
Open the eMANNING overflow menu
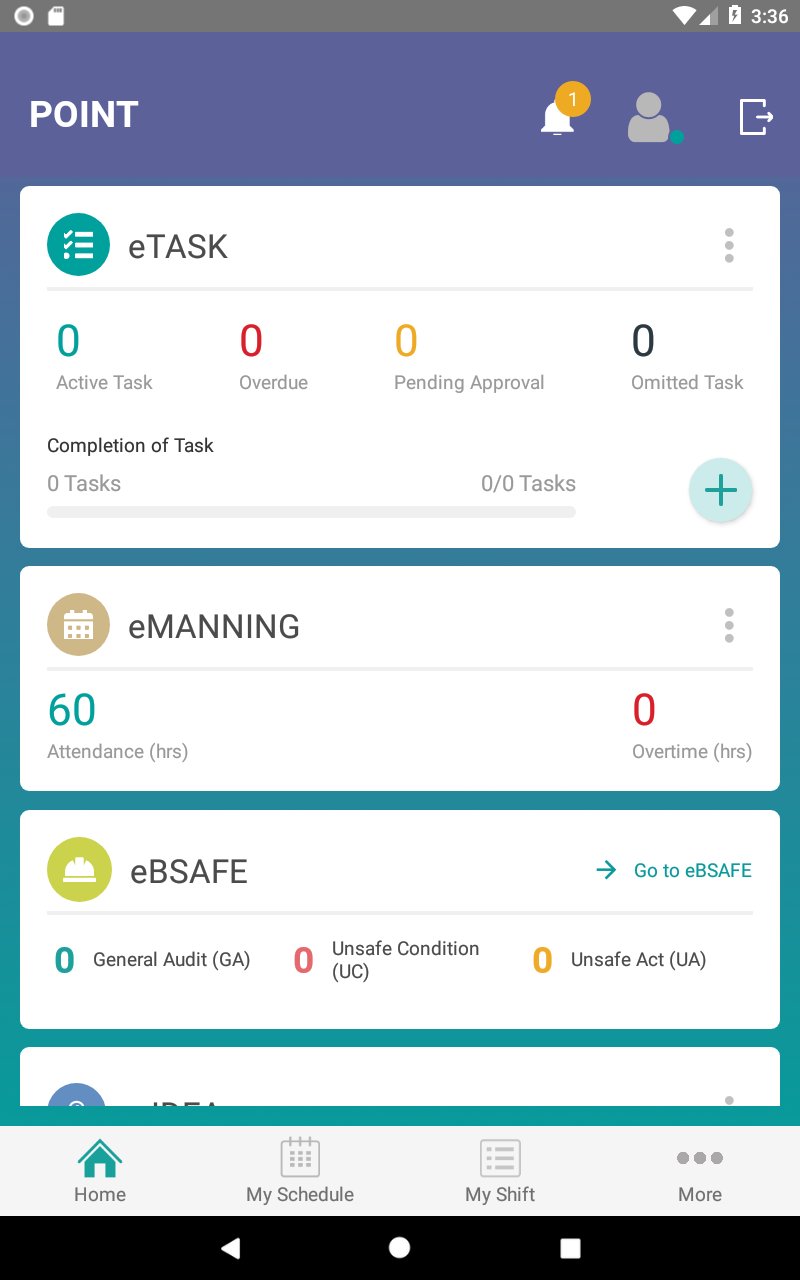click(x=729, y=625)
